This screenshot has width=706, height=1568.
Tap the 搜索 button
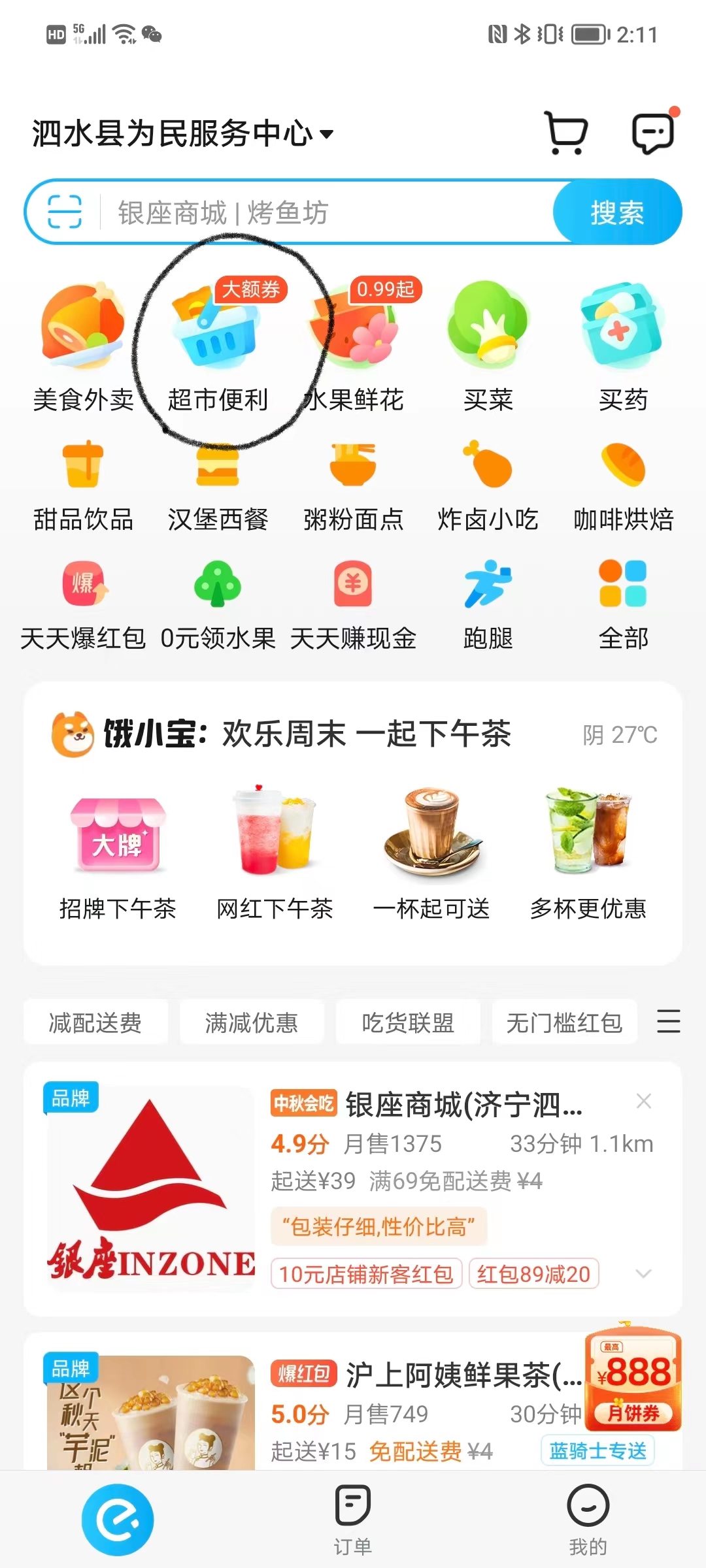tap(617, 212)
